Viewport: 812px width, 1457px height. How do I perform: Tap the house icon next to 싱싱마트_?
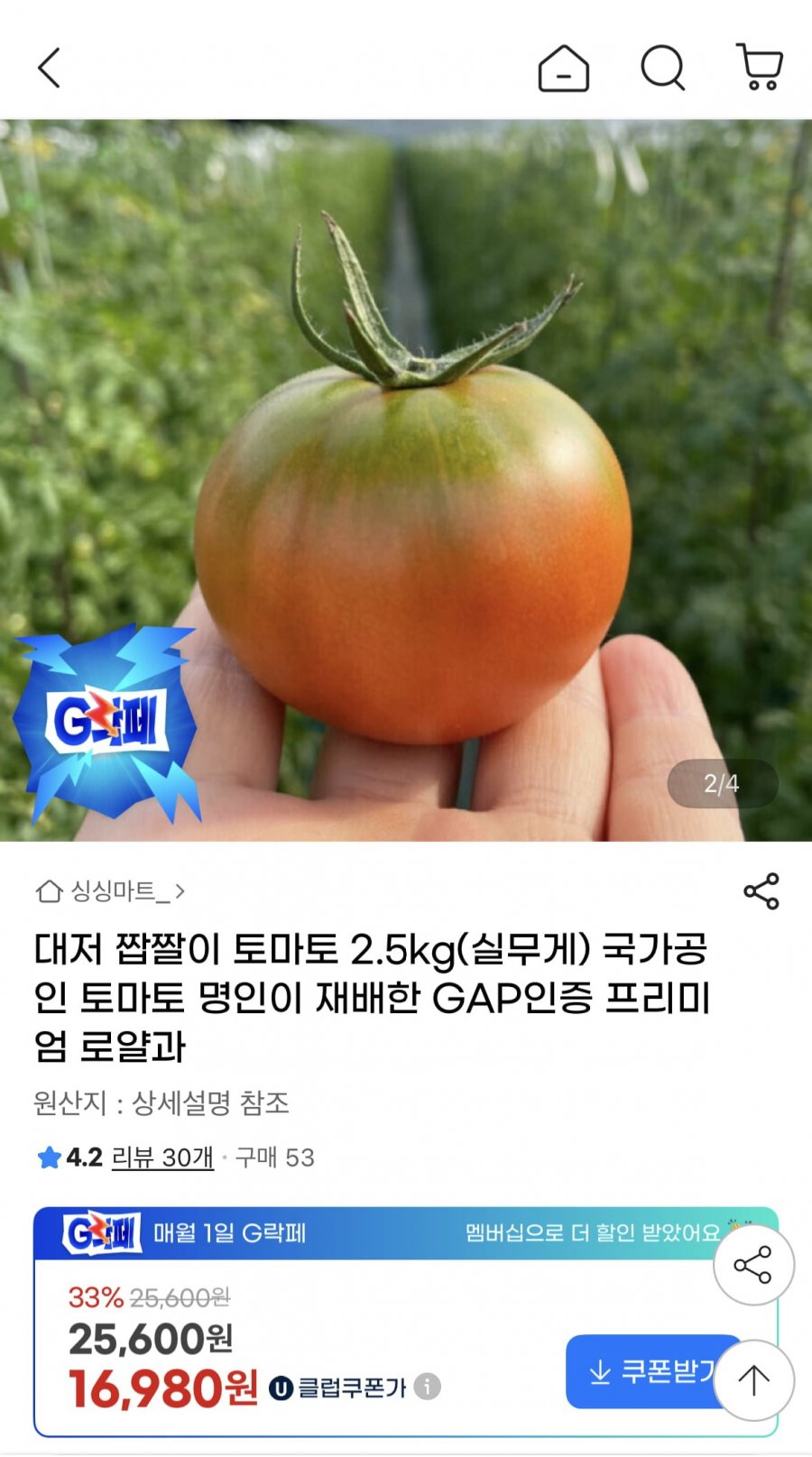click(x=48, y=893)
